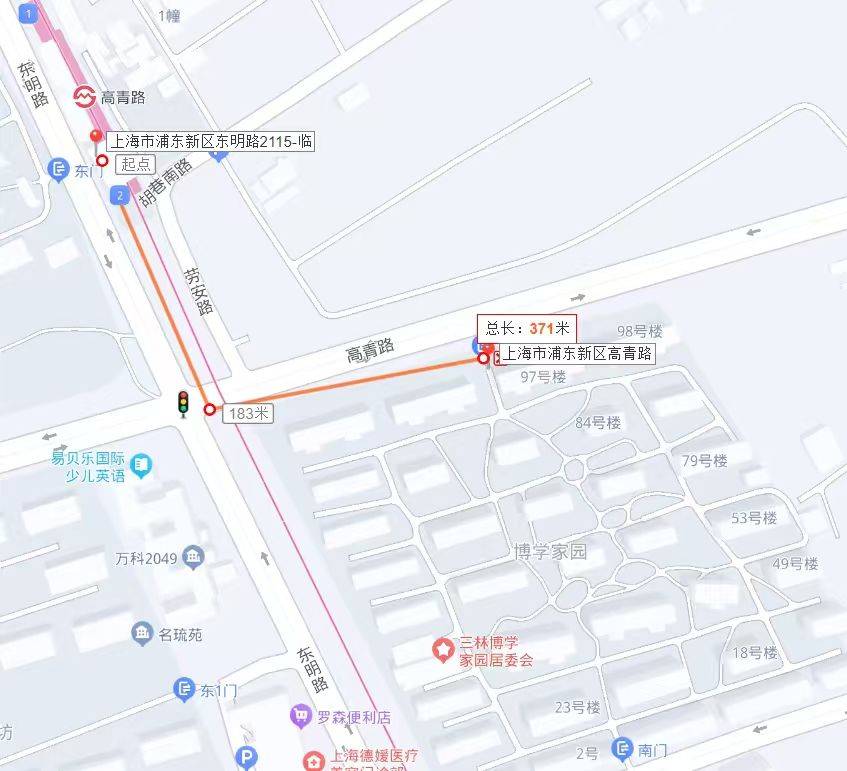Tap the 东1门 gate marker

(x=183, y=689)
